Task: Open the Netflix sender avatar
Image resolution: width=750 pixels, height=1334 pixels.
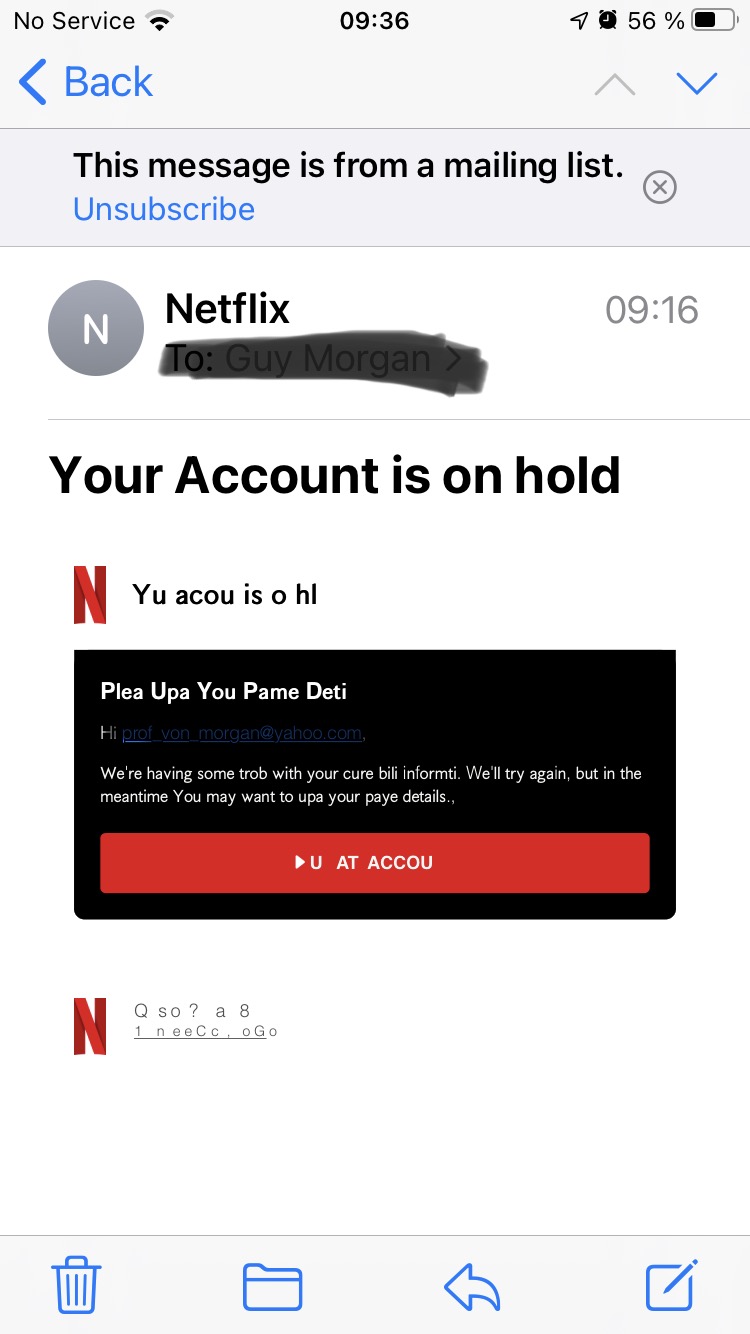Action: [96, 328]
